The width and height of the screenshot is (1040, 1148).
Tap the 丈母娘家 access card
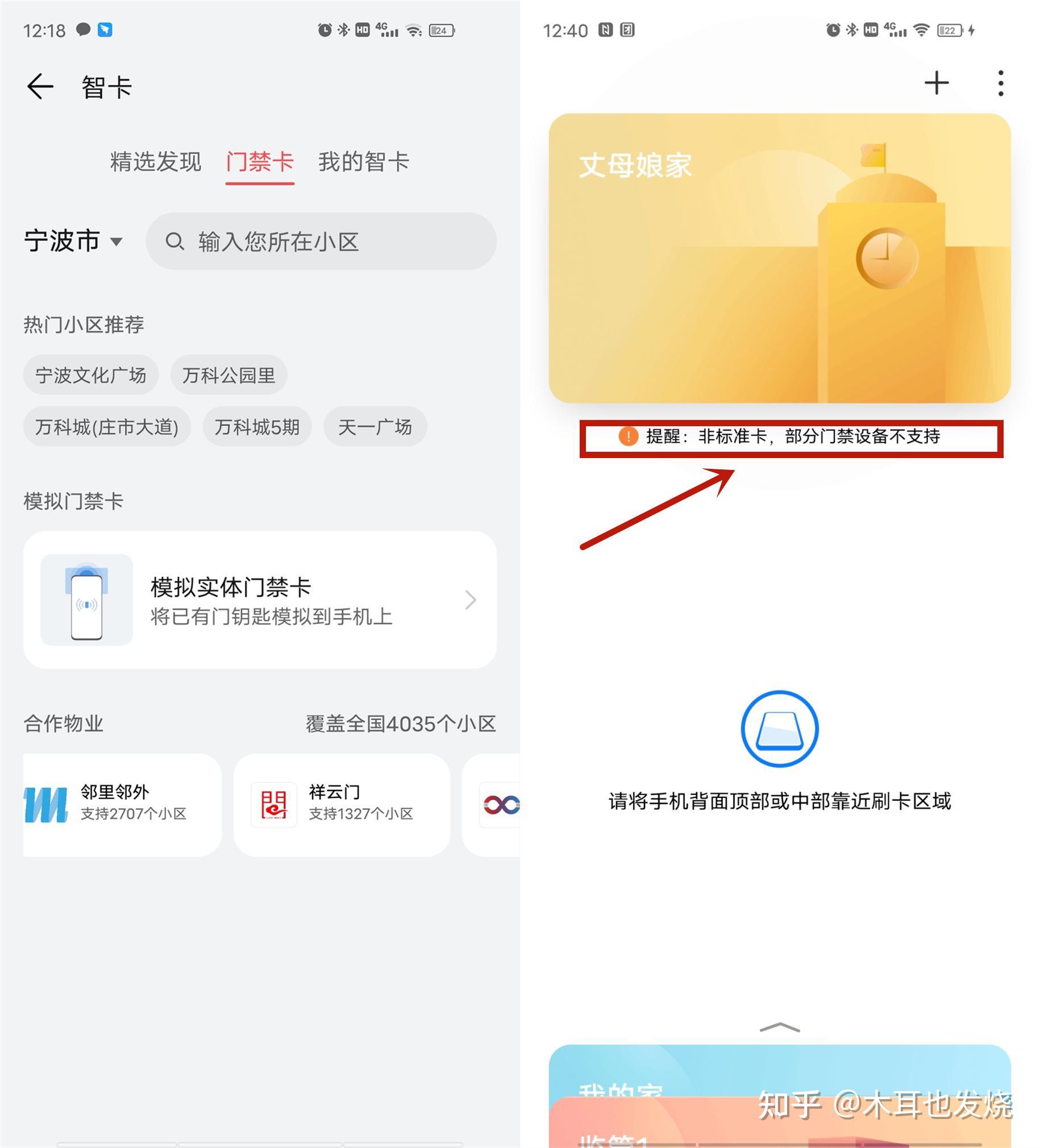(780, 259)
